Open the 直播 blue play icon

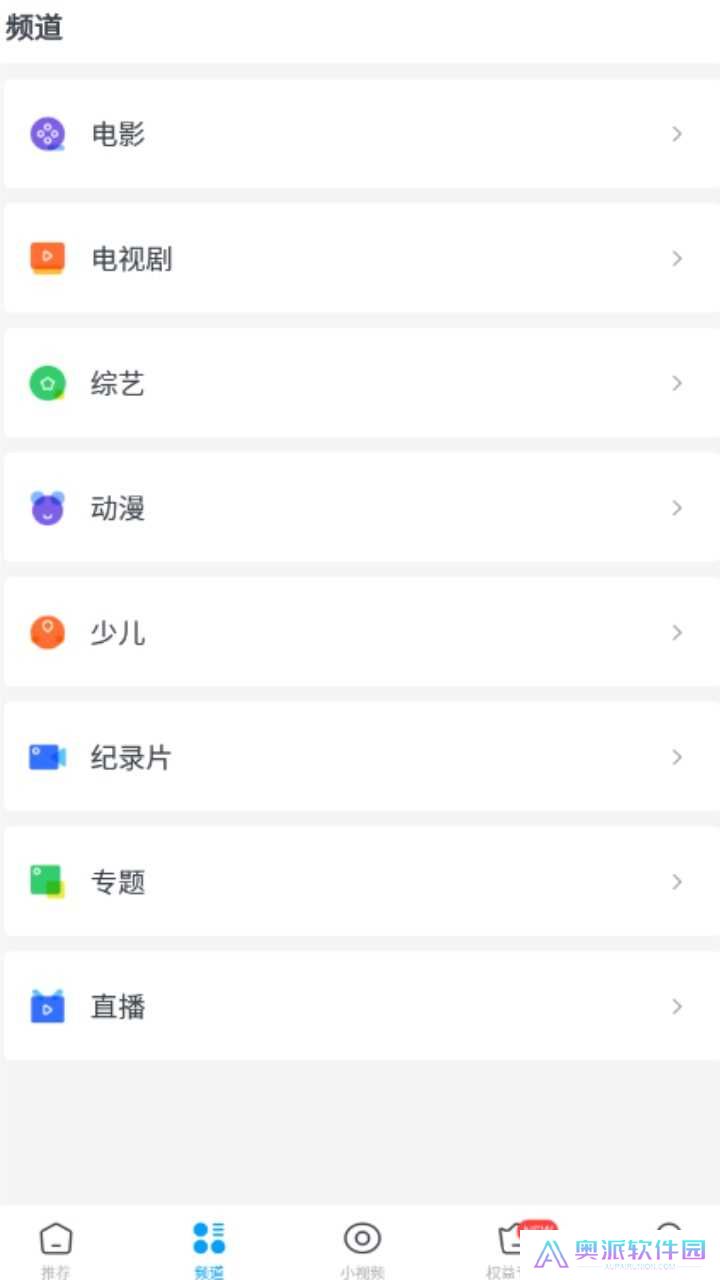coord(47,1007)
